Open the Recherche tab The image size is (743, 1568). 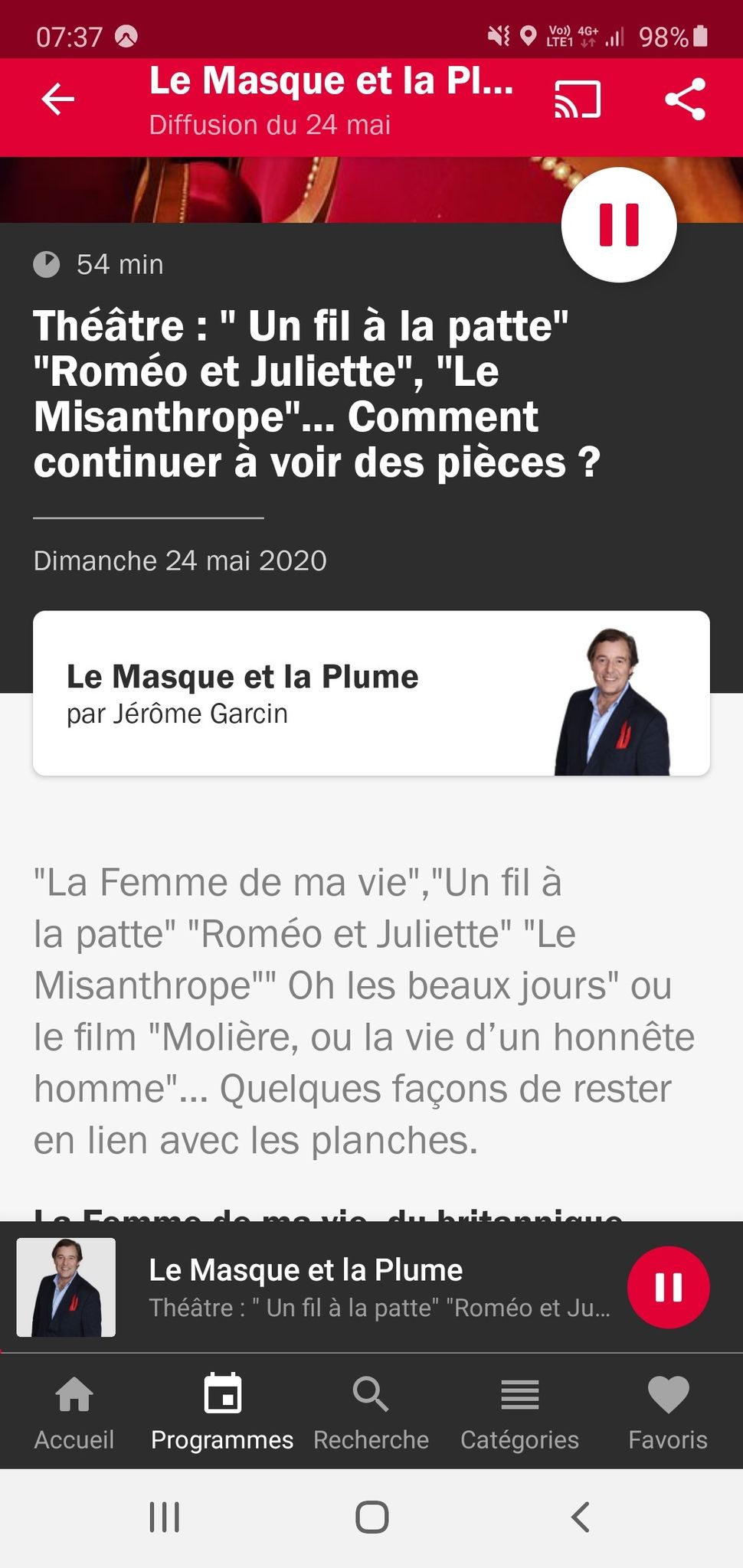coord(371,1413)
